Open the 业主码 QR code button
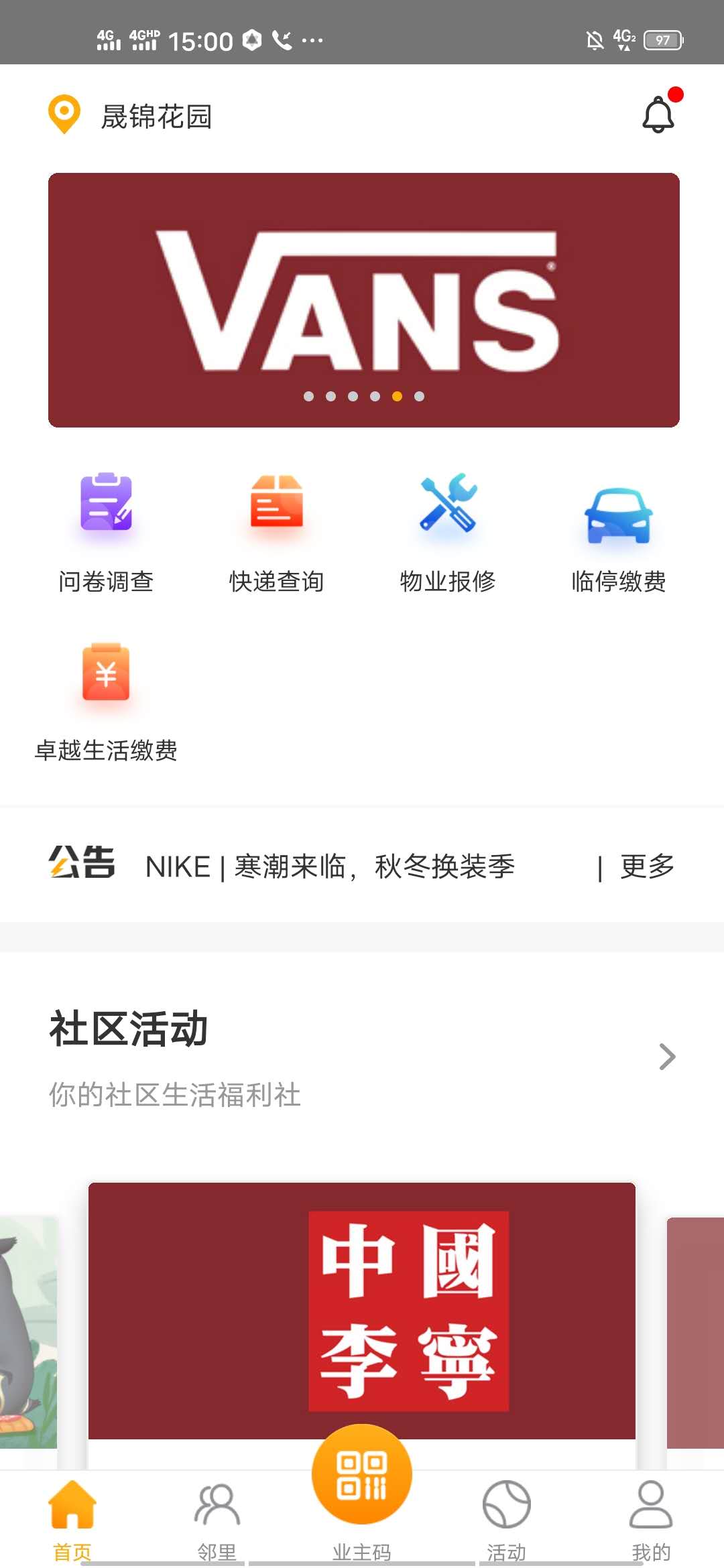This screenshot has width=724, height=1568. point(361,1477)
